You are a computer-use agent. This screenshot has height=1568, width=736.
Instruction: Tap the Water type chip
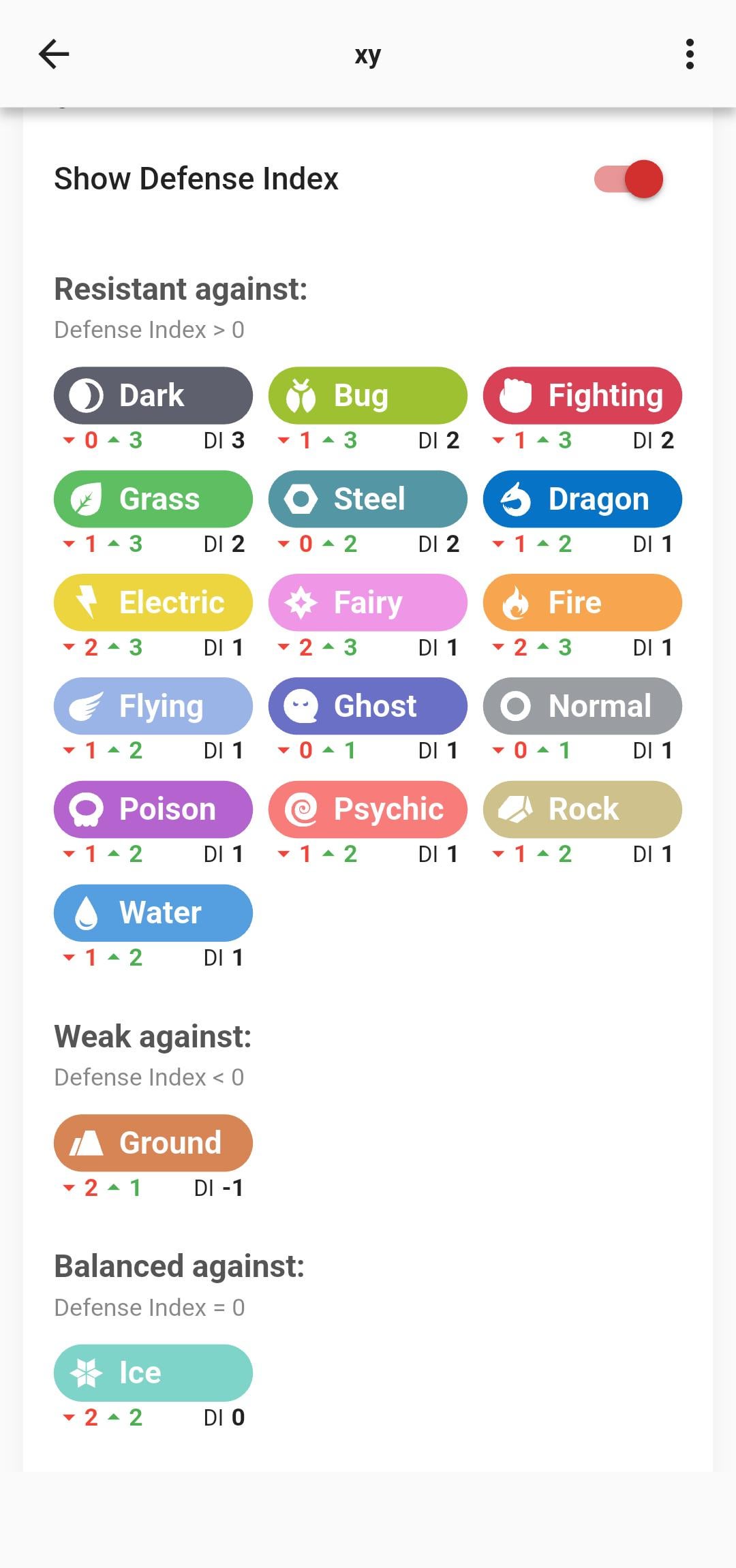153,914
